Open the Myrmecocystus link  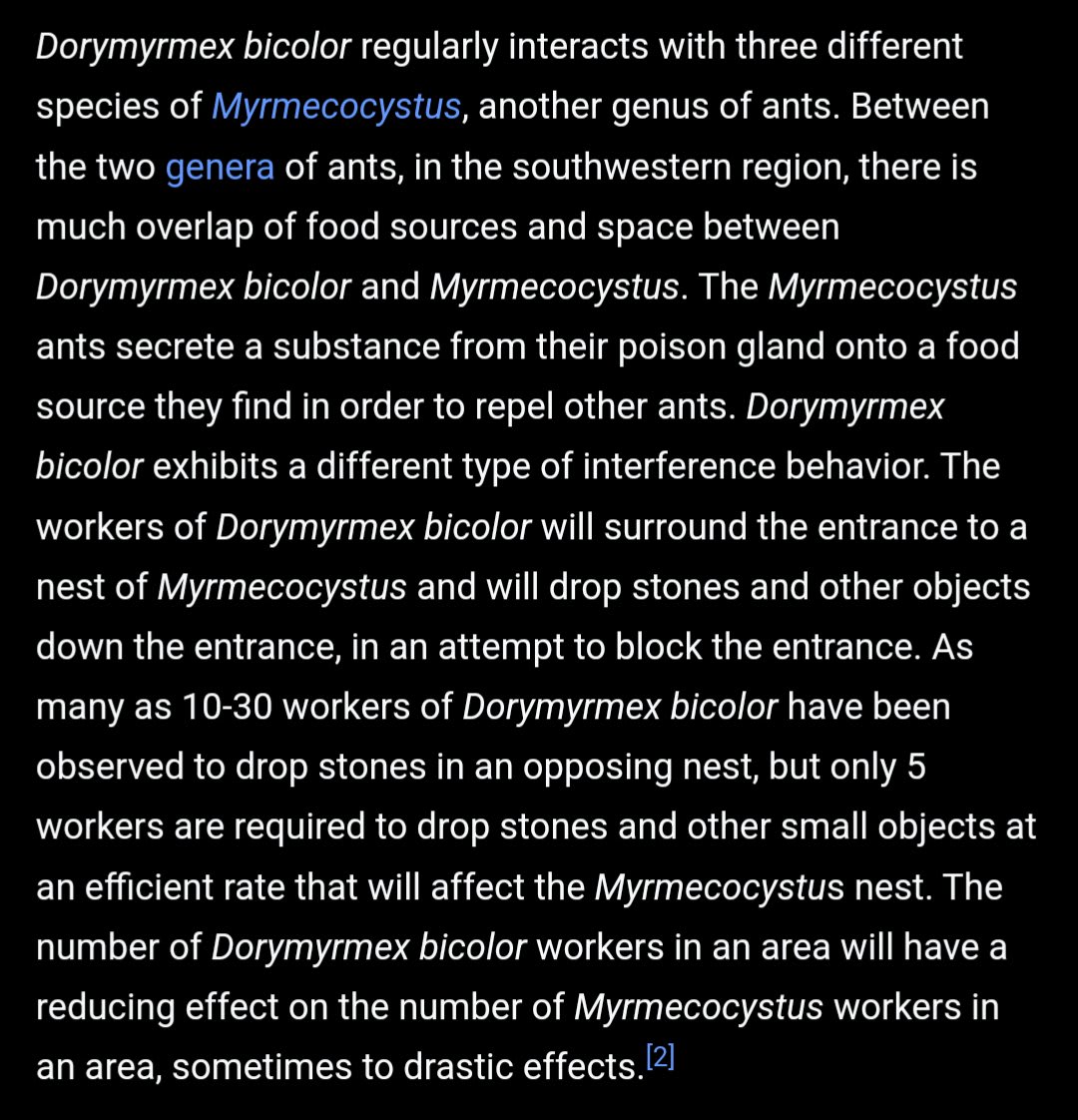click(x=336, y=108)
